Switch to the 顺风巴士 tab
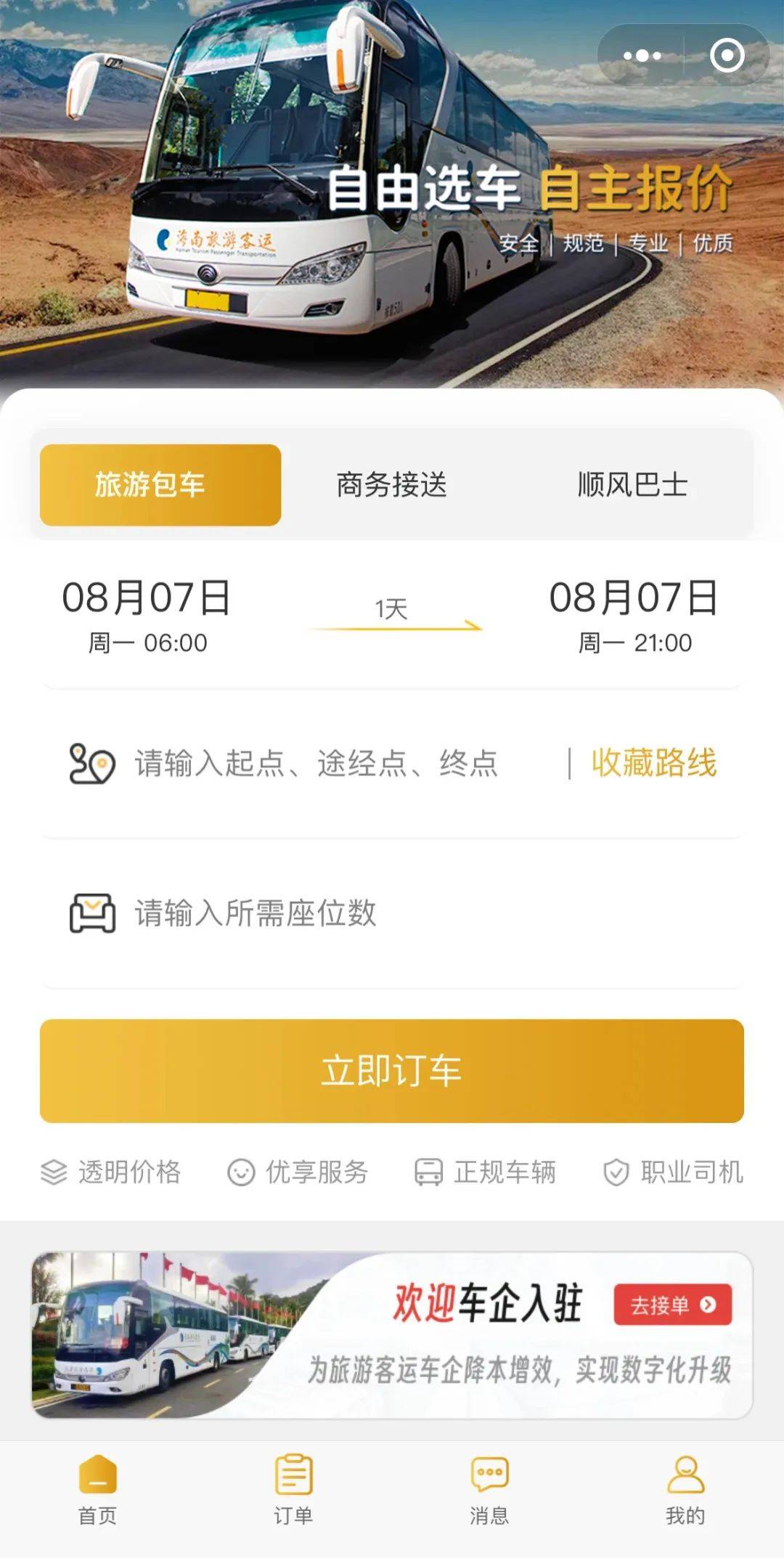This screenshot has height=1558, width=784. coord(632,485)
